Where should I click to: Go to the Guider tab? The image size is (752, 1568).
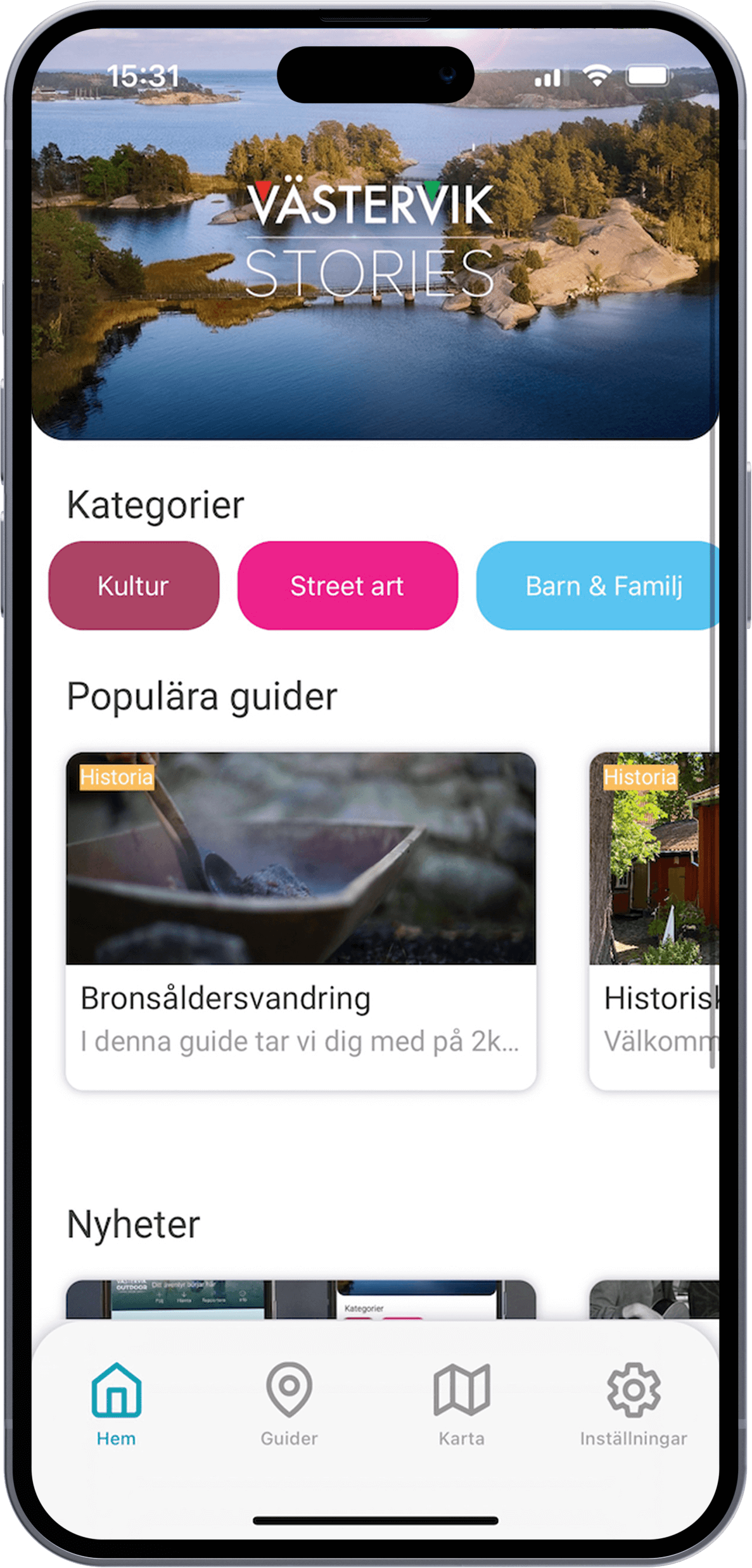(x=290, y=1402)
